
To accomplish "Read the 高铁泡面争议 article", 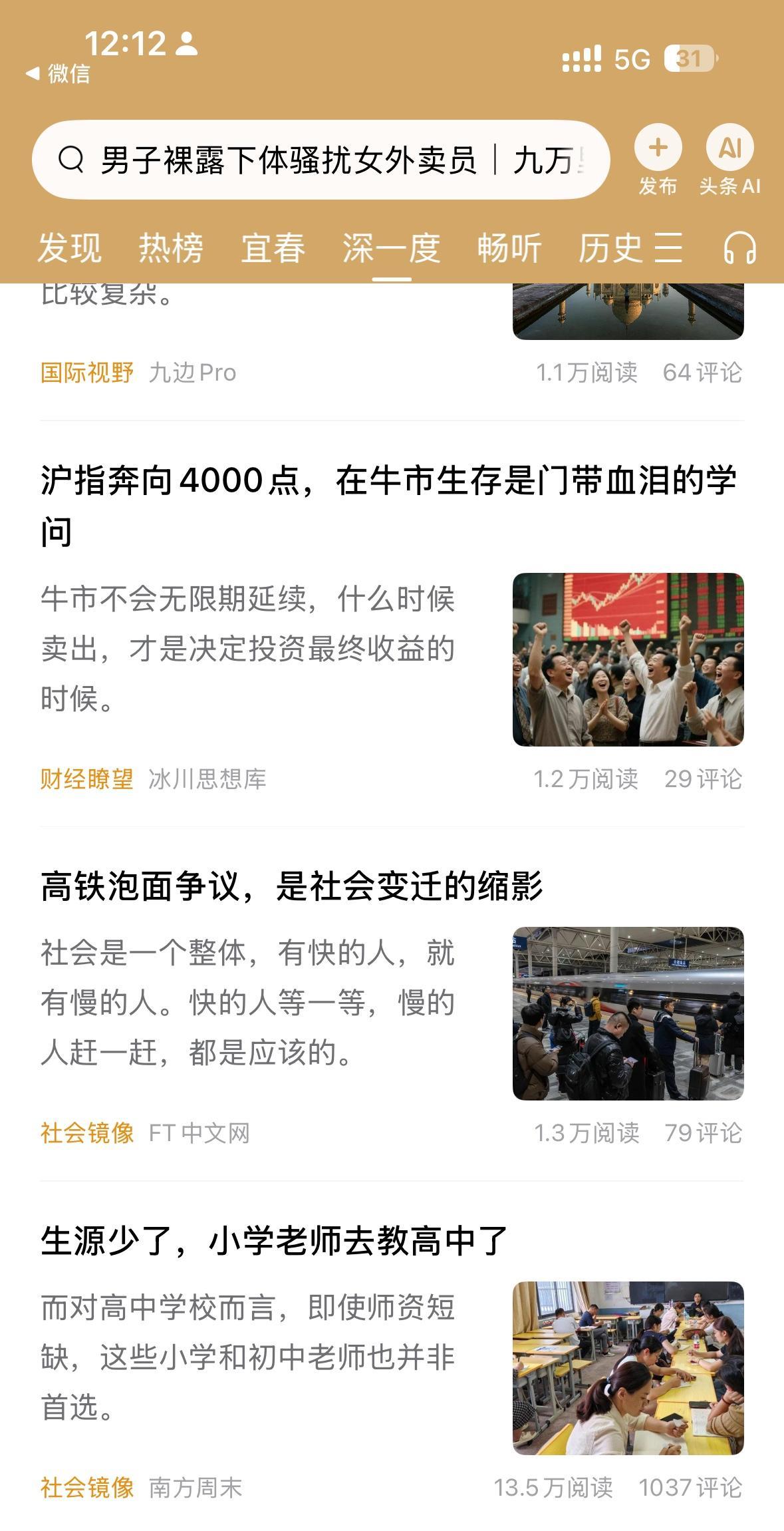I will tap(291, 886).
